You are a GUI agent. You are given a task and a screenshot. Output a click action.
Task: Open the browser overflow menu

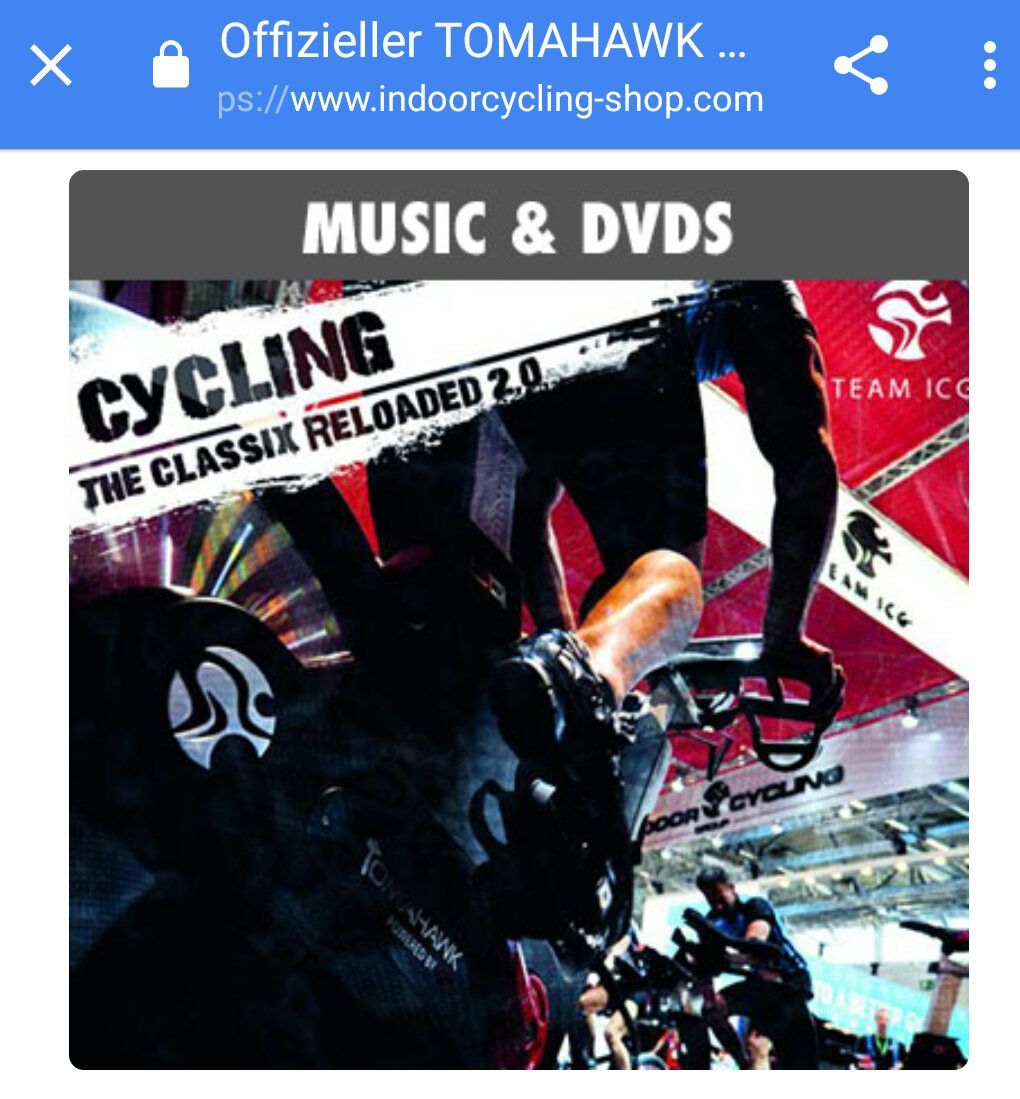pyautogui.click(x=989, y=66)
